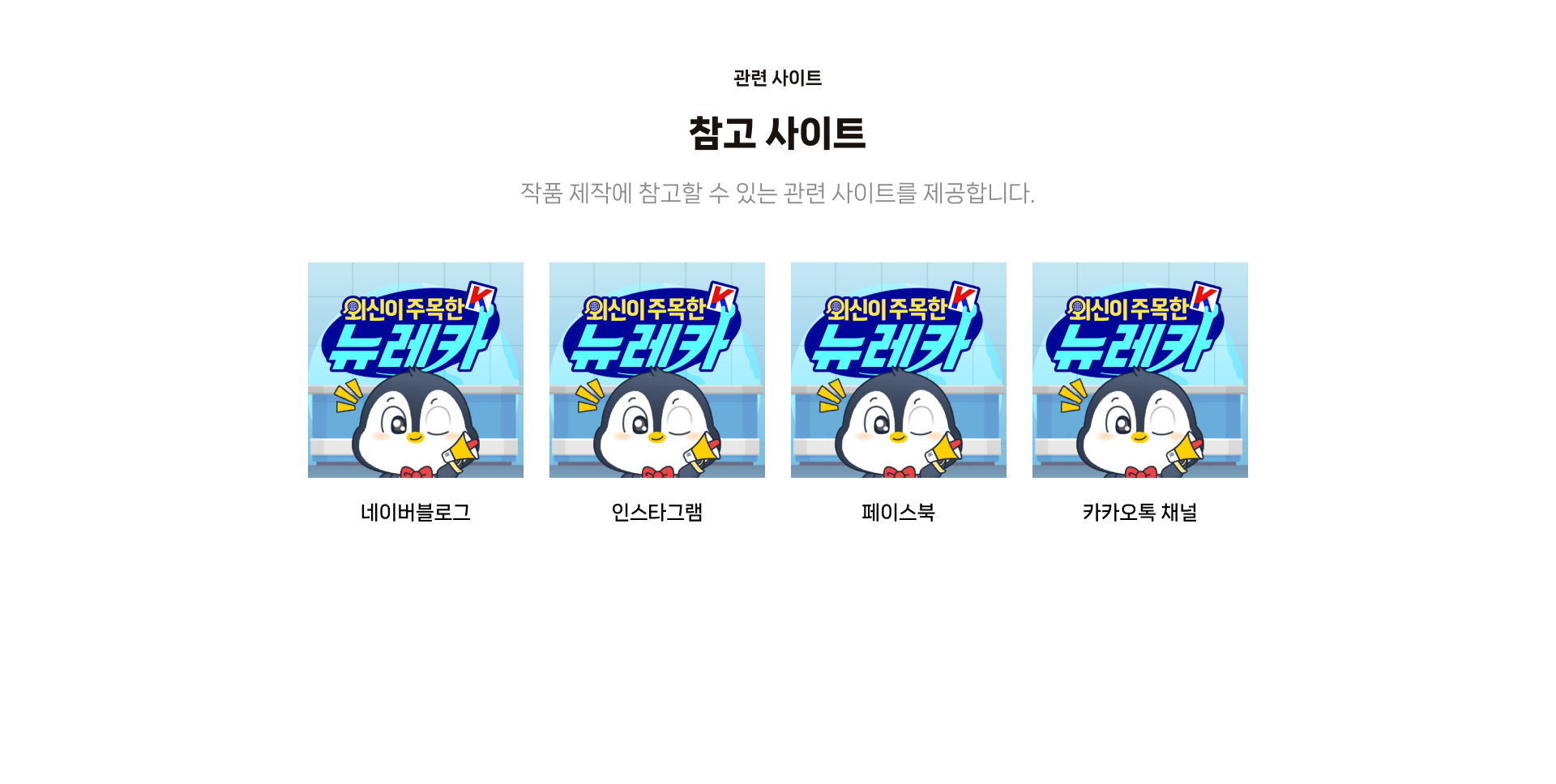Open the 카카오톡 채널 site card
The width and height of the screenshot is (1556, 784).
[1139, 370]
